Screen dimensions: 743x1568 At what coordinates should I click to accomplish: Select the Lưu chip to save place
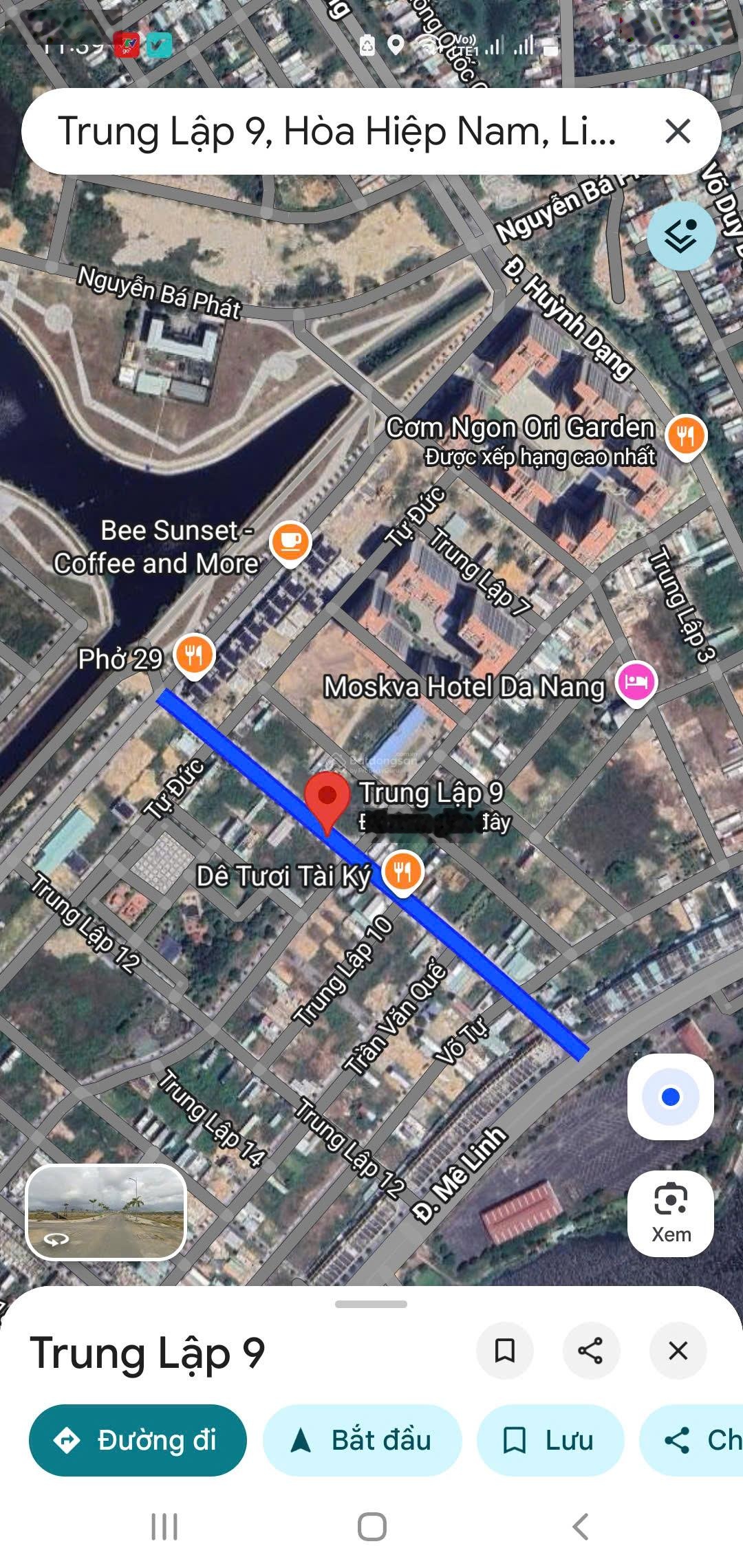pyautogui.click(x=550, y=1439)
